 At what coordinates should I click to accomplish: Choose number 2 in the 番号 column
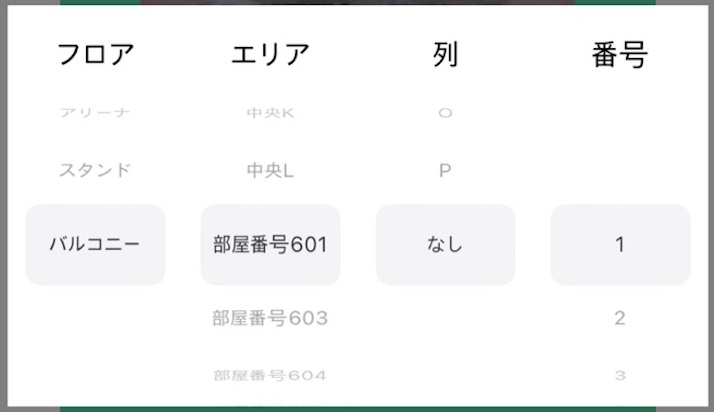pos(620,319)
